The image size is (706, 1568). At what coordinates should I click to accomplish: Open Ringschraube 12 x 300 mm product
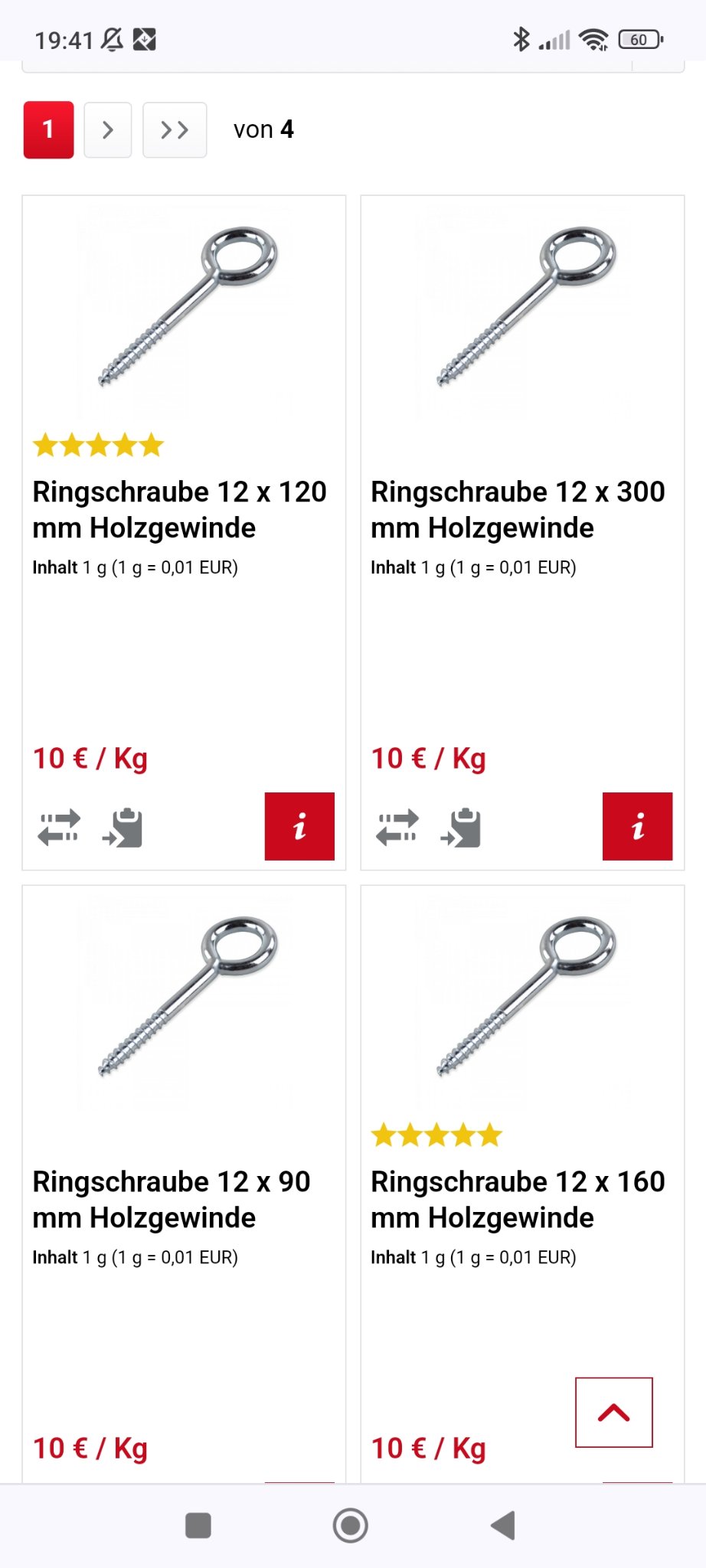pos(518,509)
